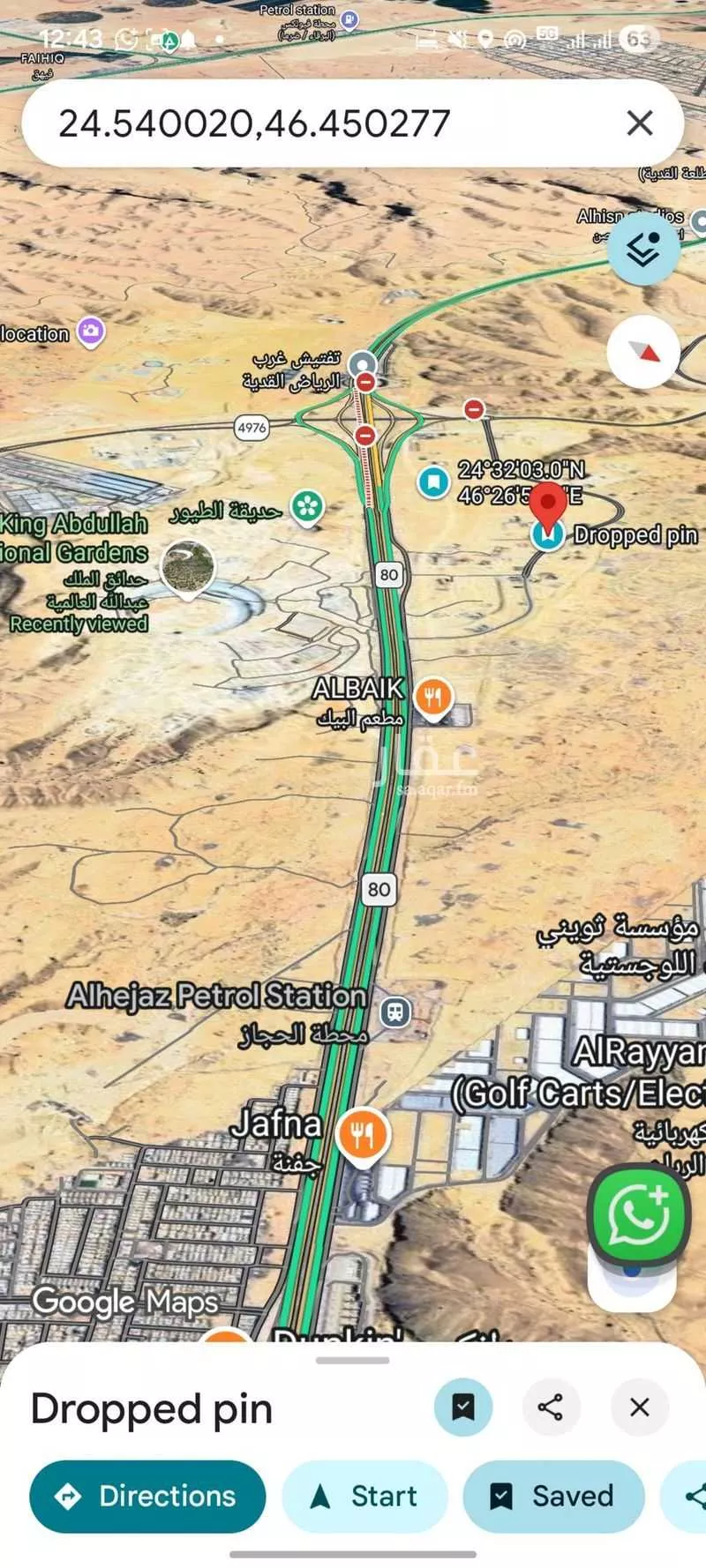Screen dimensions: 706x1568
Task: Close the Dropped pin sheet
Action: (640, 1407)
